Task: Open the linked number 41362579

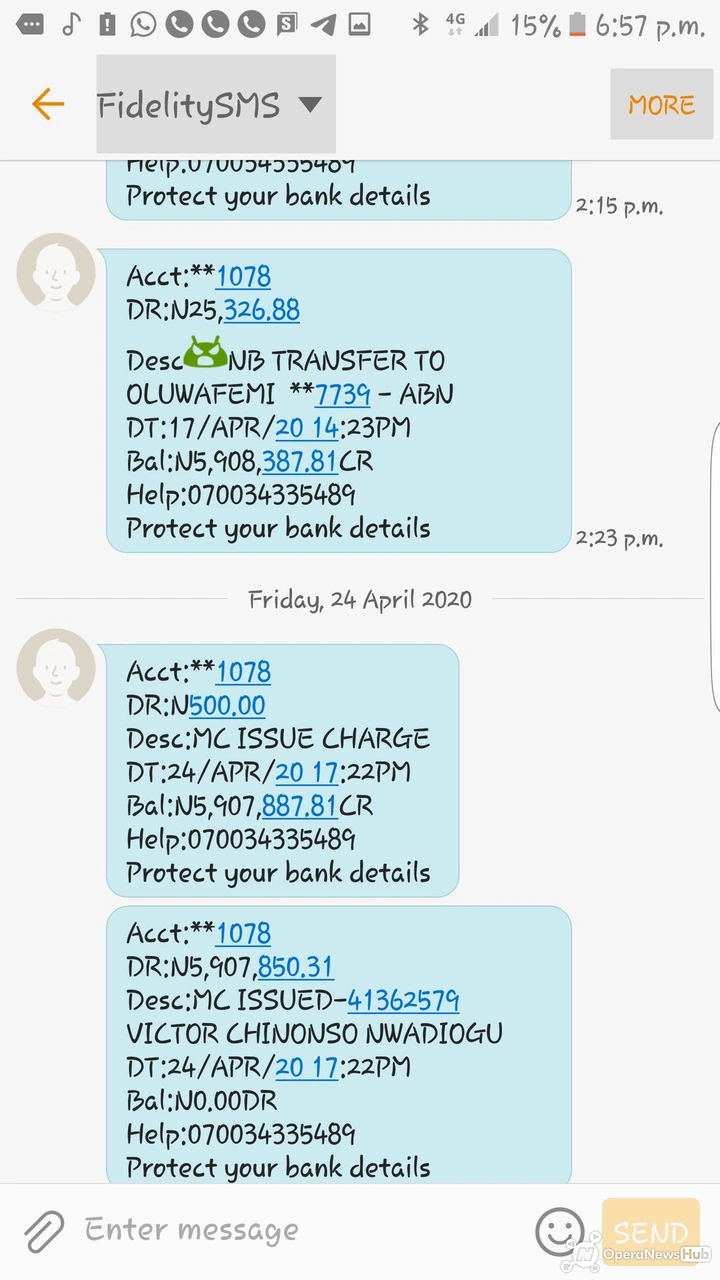Action: click(x=403, y=999)
